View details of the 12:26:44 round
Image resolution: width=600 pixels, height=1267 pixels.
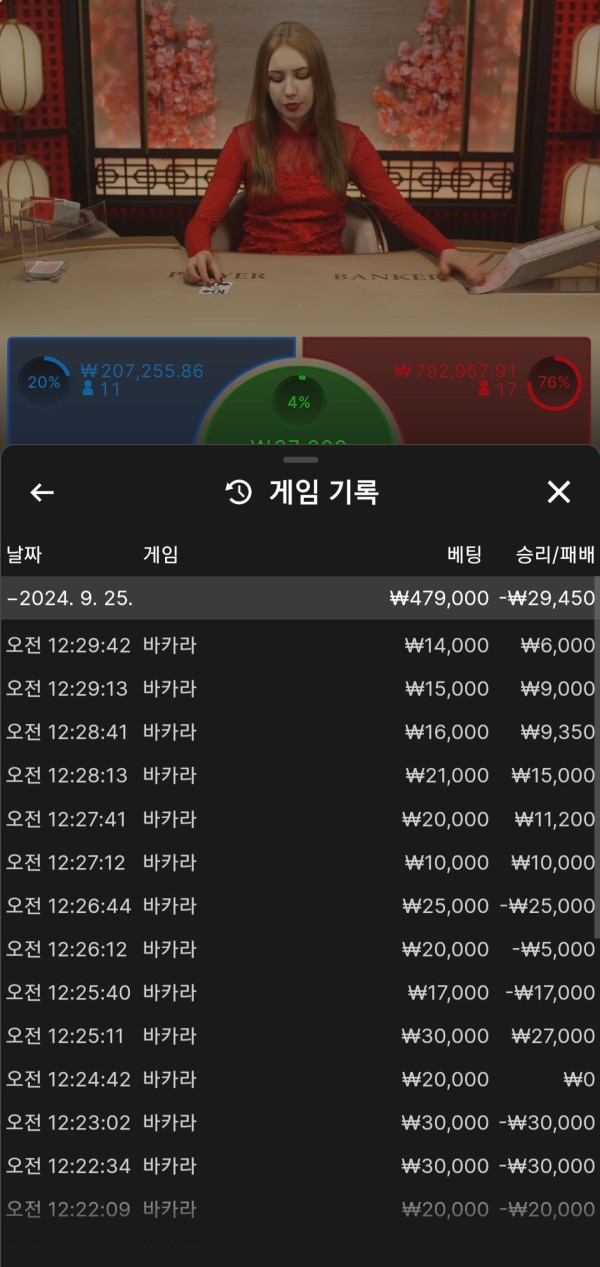coord(300,906)
